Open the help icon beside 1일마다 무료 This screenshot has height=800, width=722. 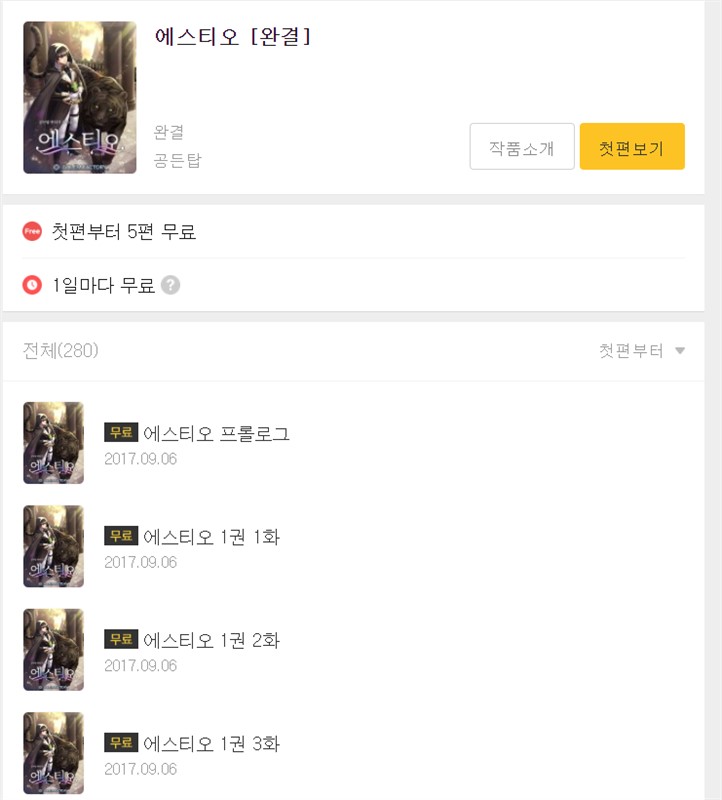pos(171,286)
